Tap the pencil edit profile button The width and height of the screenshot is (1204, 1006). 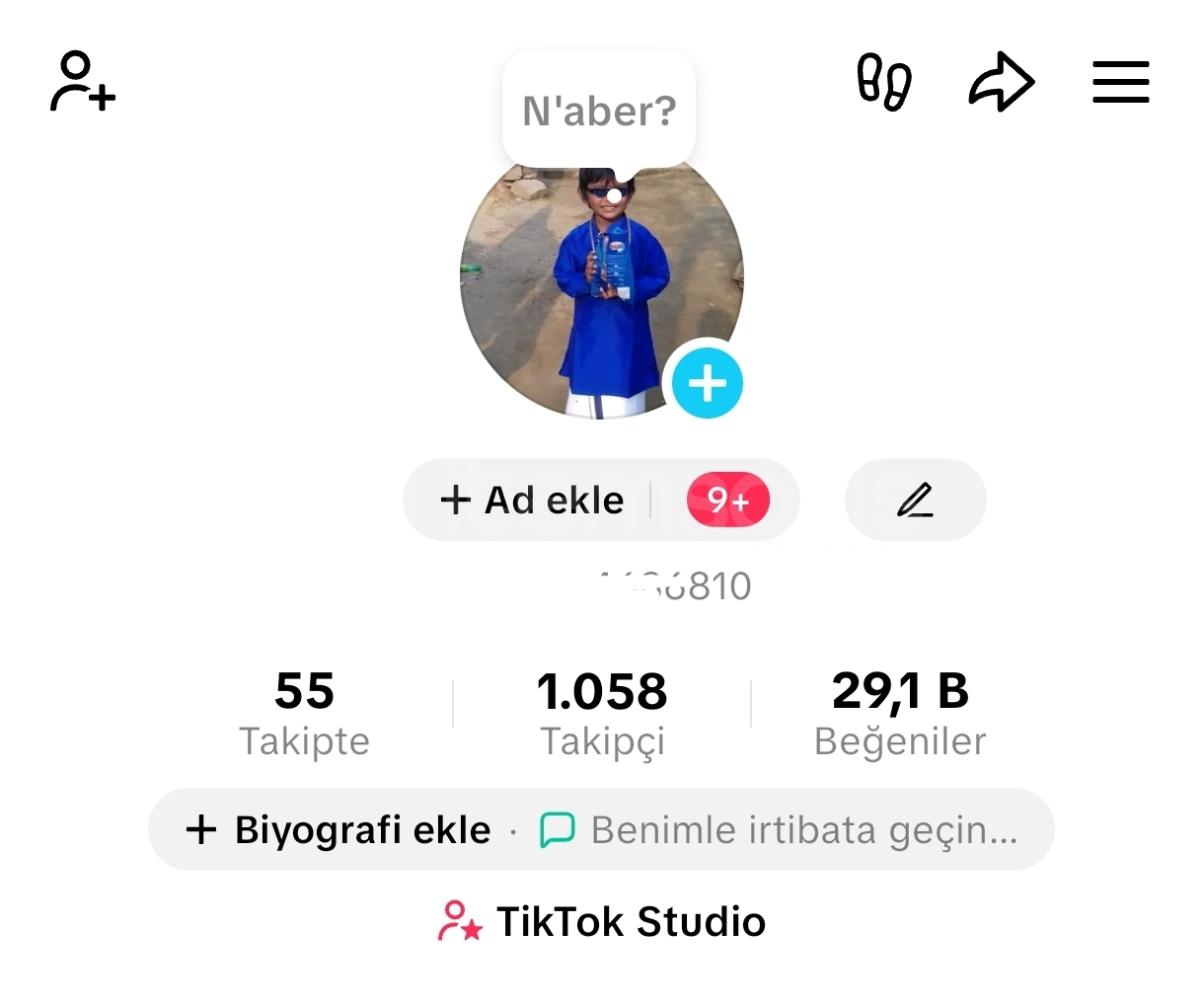coord(915,501)
